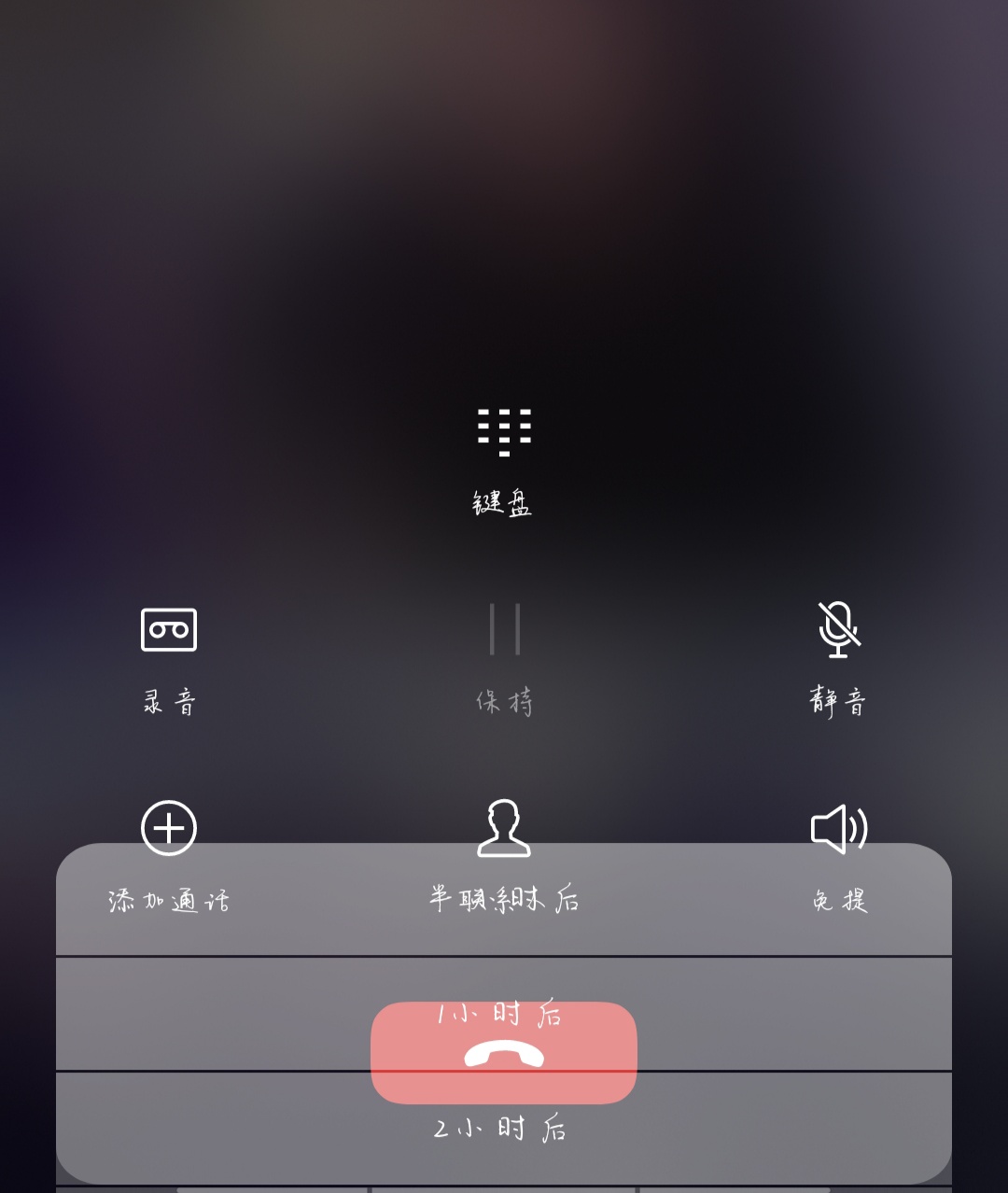Open the contacts icon

504,828
